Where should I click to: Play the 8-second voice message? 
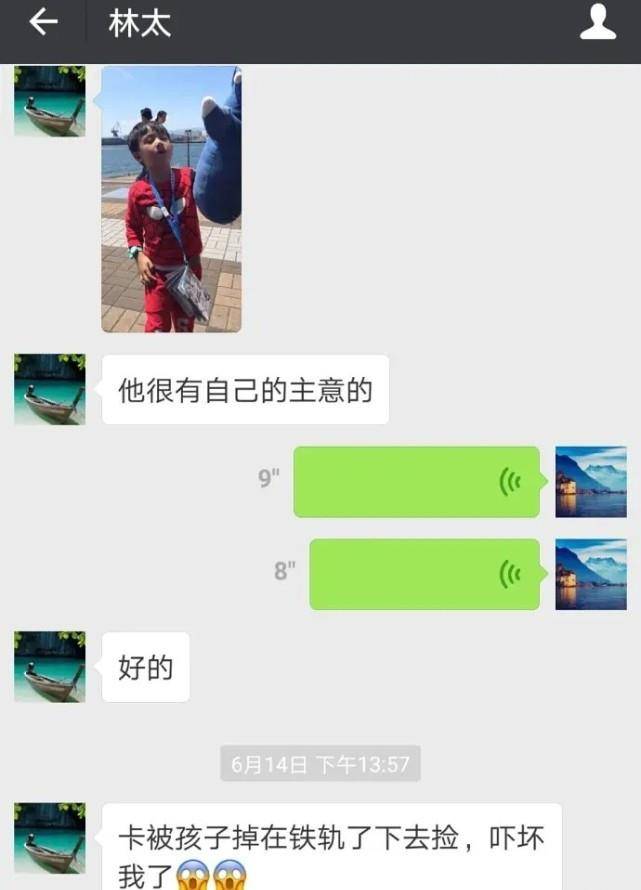tap(424, 574)
